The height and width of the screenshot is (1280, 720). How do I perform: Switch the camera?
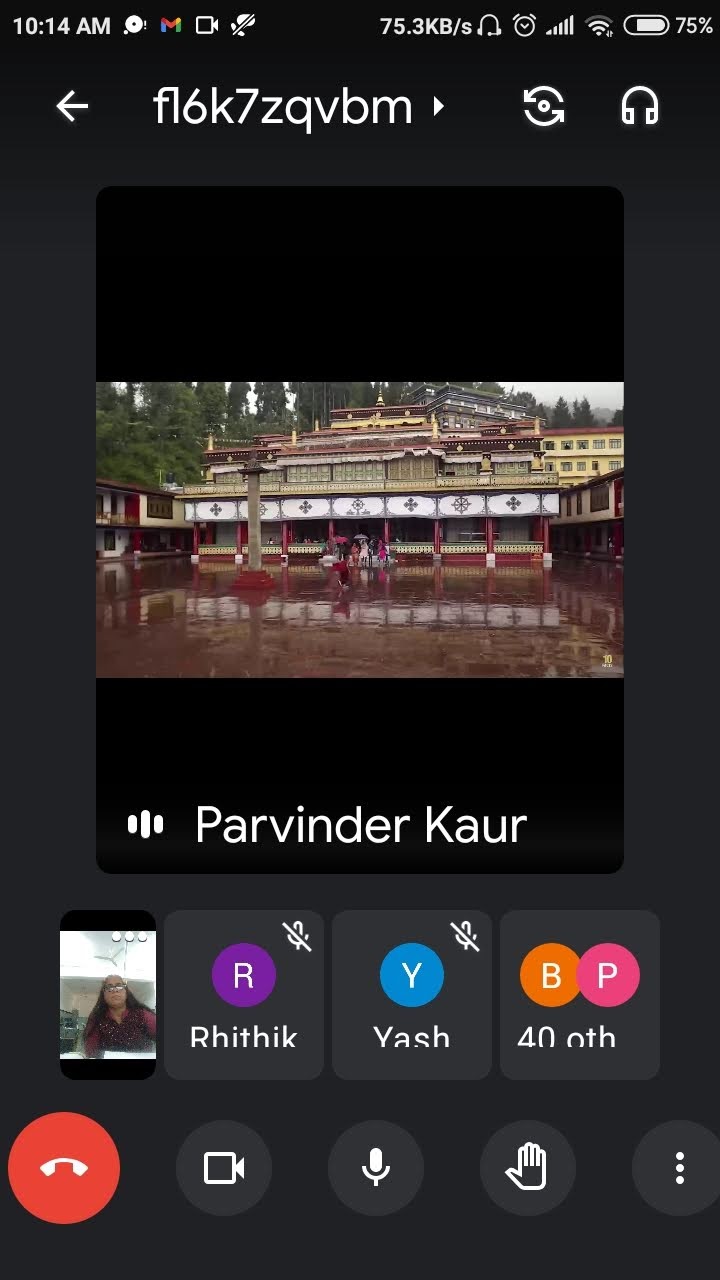coord(544,106)
